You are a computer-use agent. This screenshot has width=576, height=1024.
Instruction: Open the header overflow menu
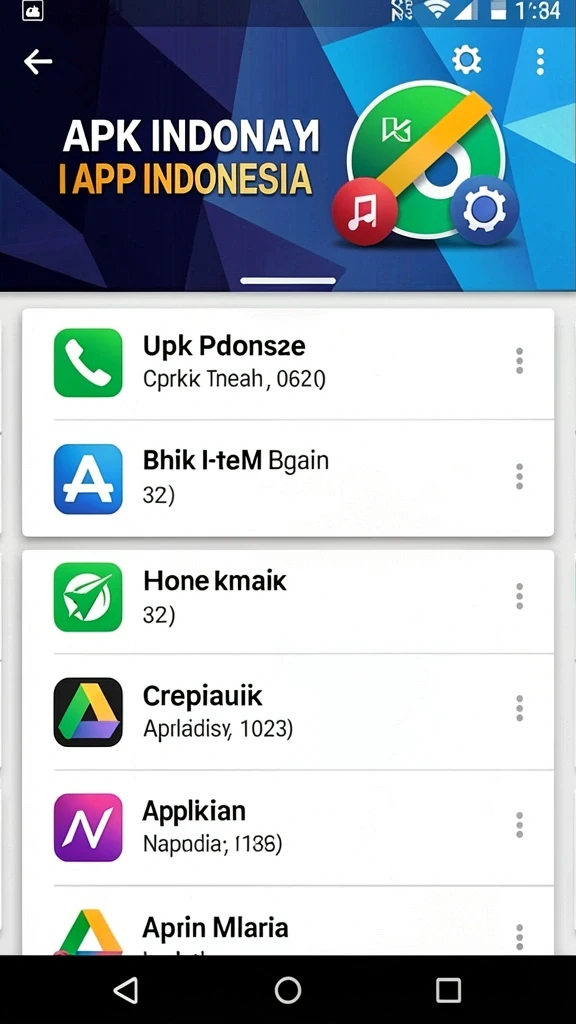(540, 61)
